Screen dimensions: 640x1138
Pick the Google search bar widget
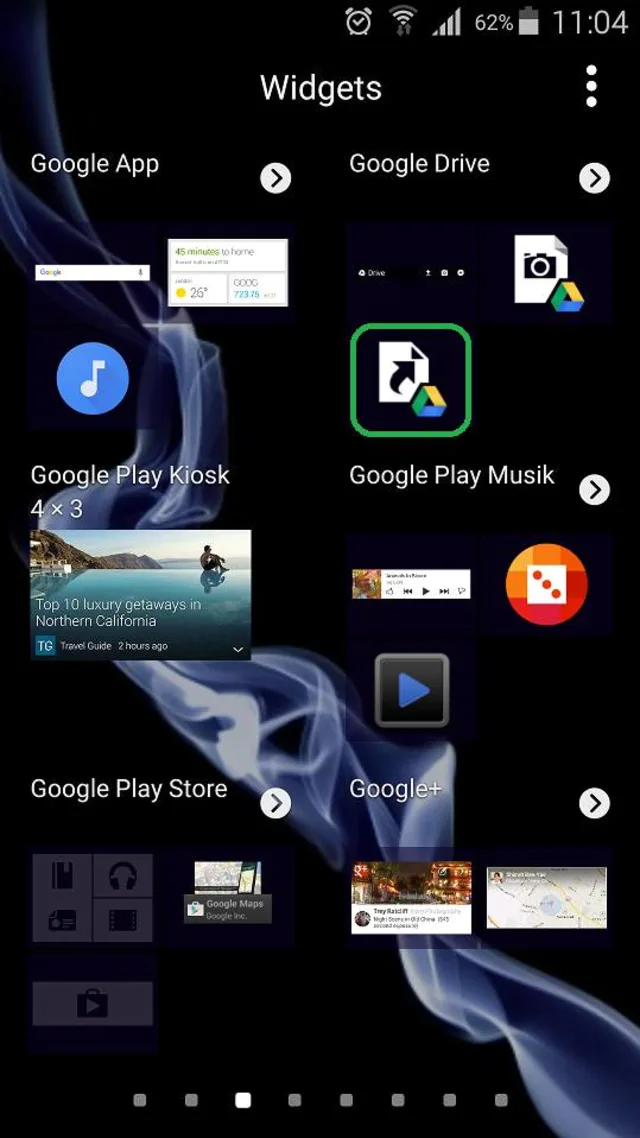pos(92,272)
